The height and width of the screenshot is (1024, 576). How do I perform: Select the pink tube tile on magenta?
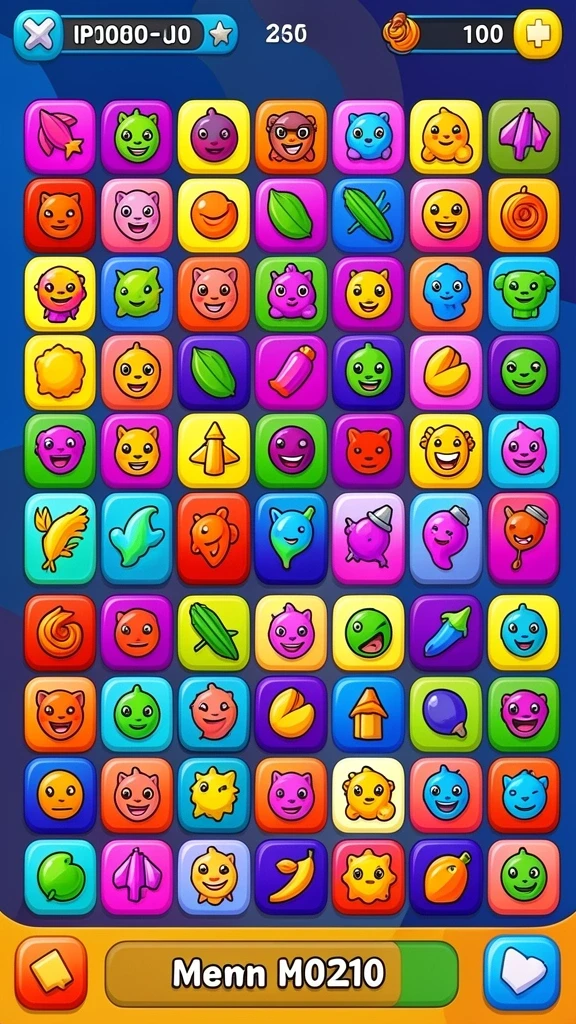tap(291, 372)
